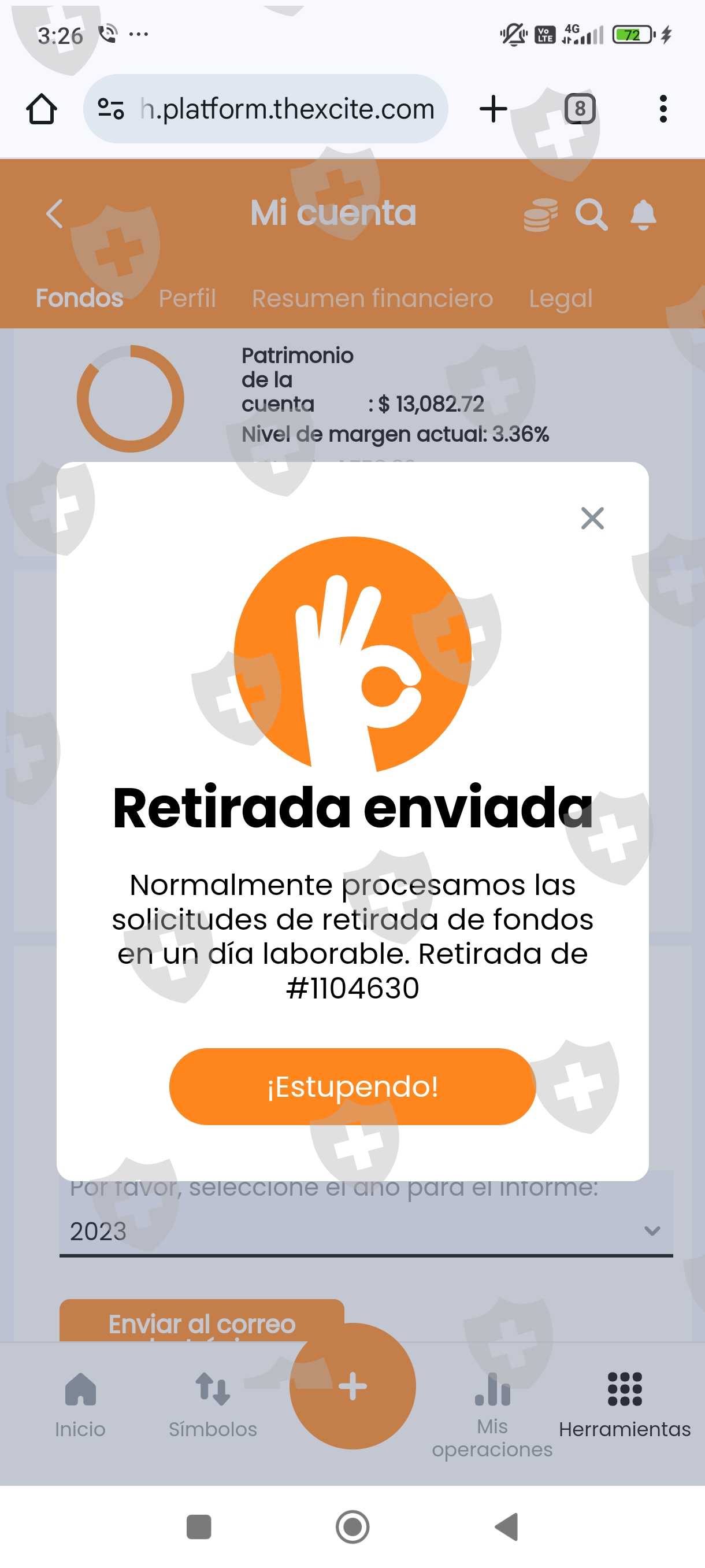The height and width of the screenshot is (1568, 705).
Task: View the browser's open tabs switcher
Action: pos(580,109)
